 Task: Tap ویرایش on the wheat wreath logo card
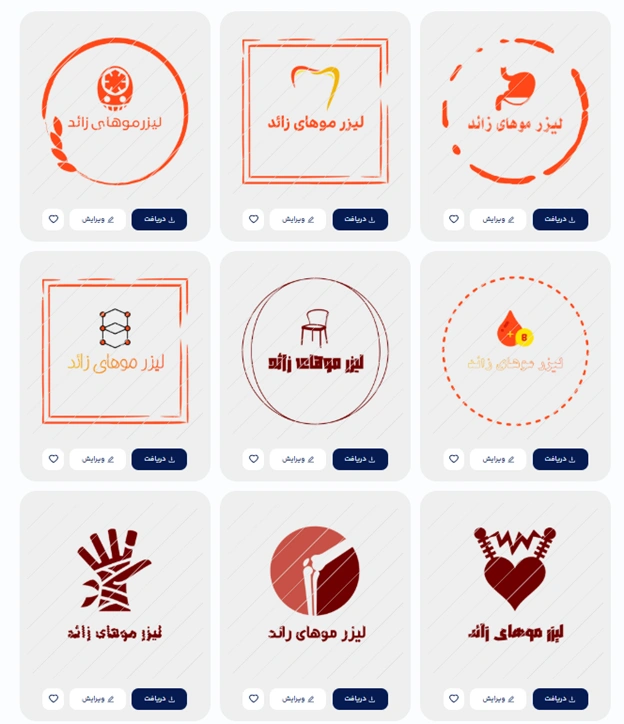coord(97,219)
